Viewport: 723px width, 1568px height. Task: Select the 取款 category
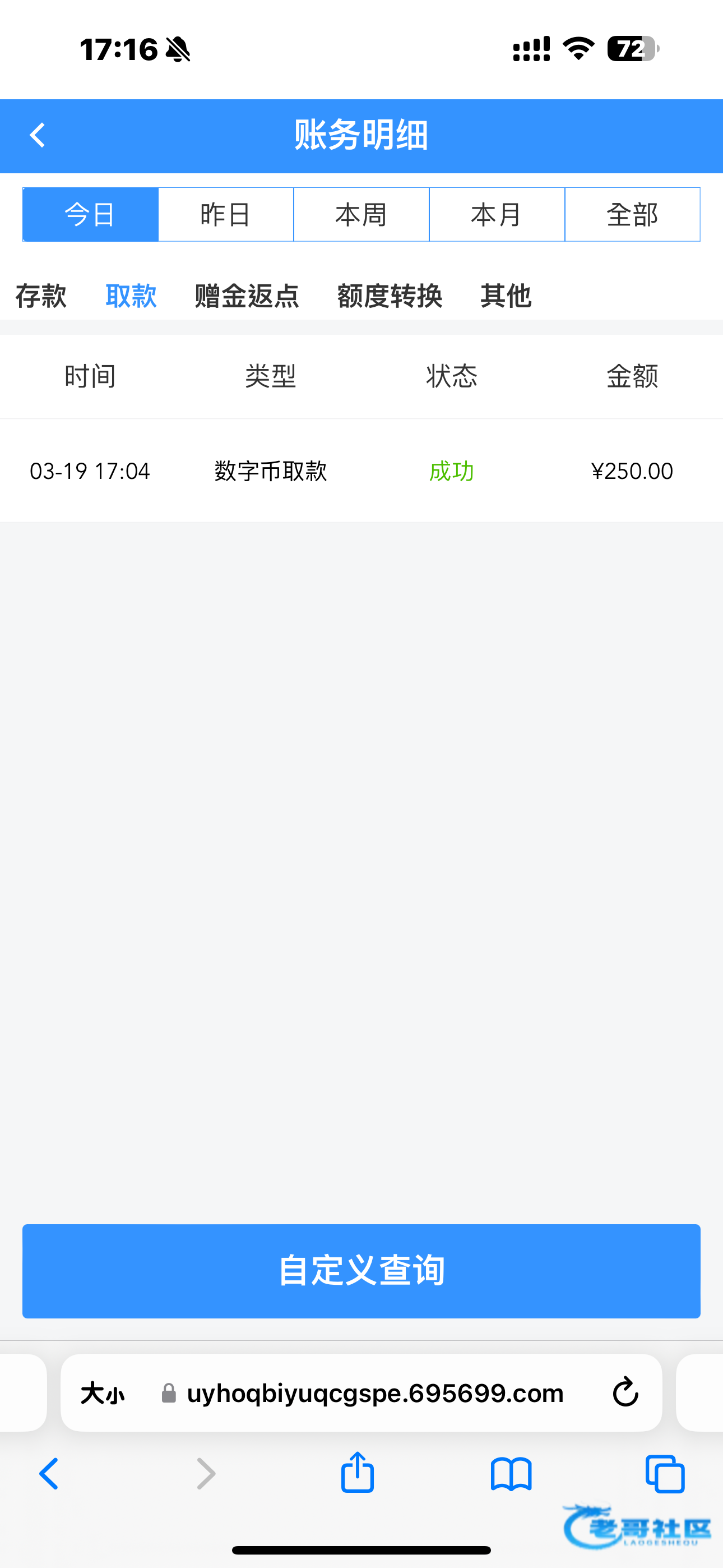131,296
